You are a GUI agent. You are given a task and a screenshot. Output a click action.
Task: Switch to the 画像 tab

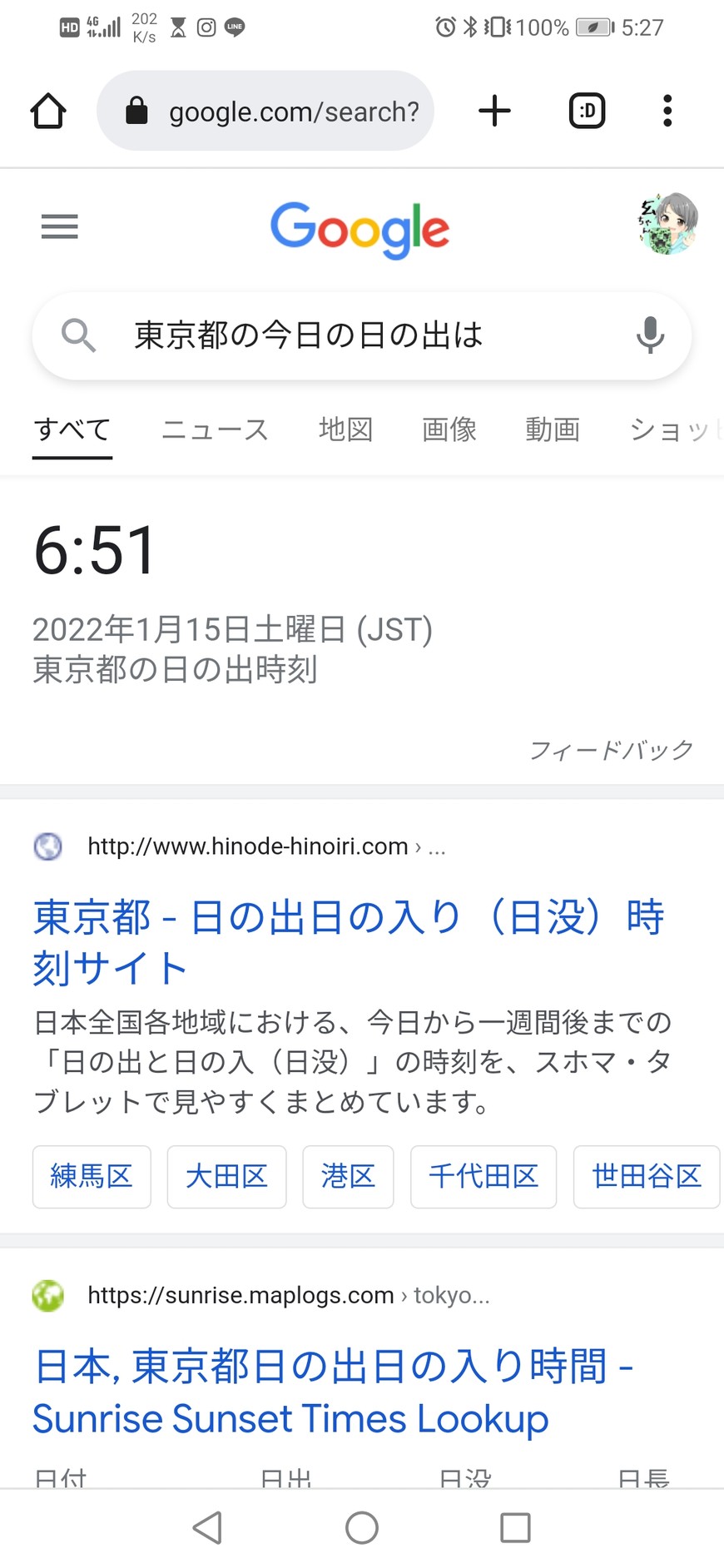(x=449, y=430)
